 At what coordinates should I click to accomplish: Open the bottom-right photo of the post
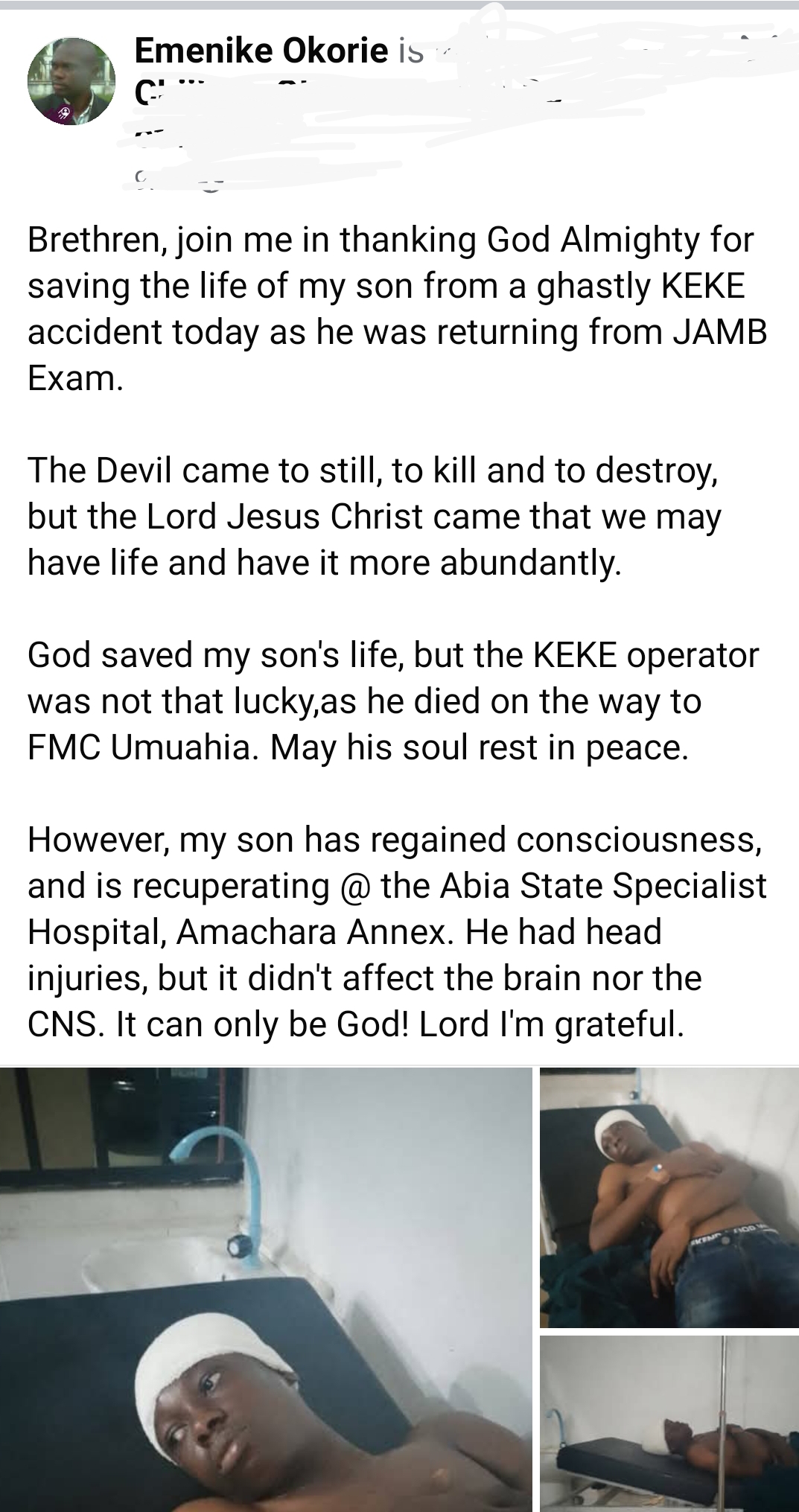click(669, 1423)
